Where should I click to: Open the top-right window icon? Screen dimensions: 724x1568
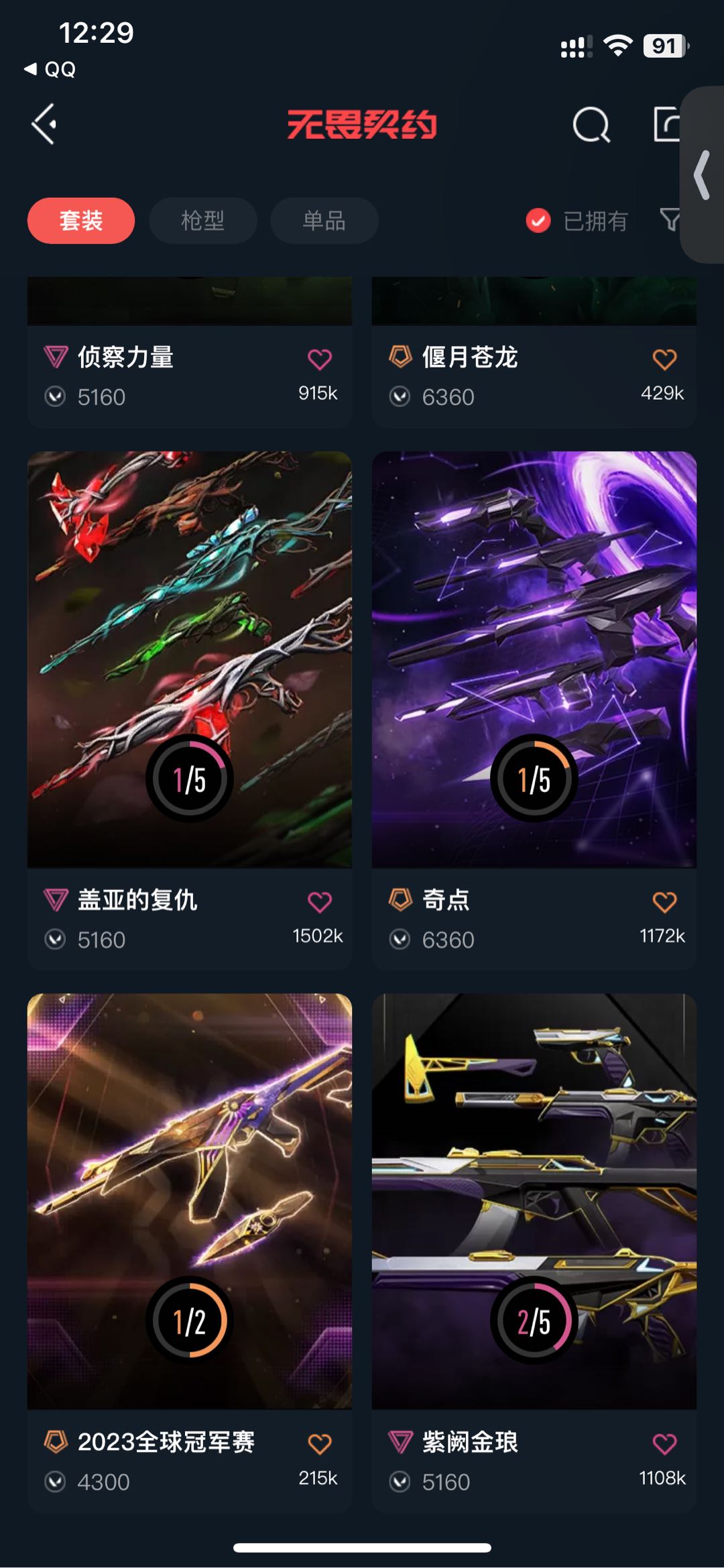[x=668, y=125]
